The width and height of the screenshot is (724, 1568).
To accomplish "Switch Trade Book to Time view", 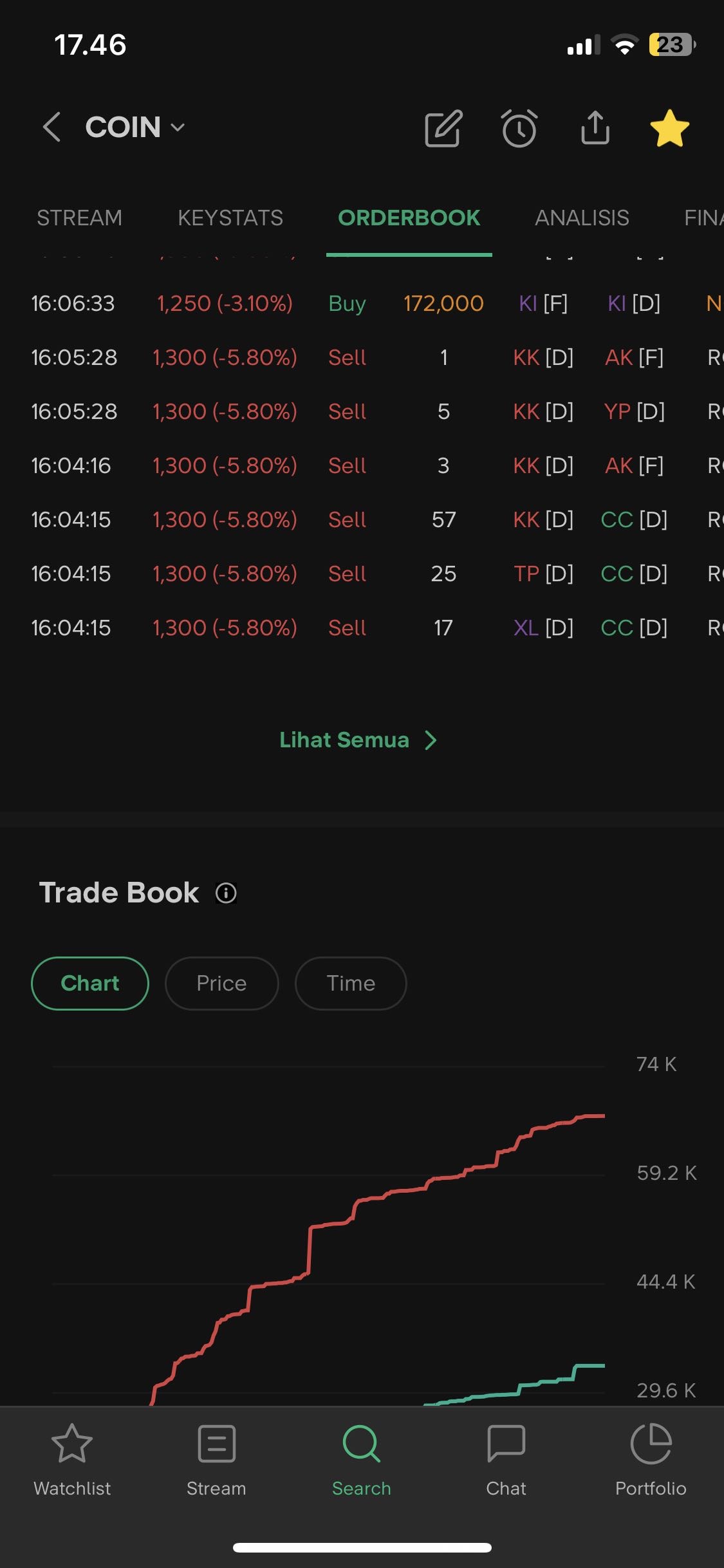I will click(x=350, y=983).
